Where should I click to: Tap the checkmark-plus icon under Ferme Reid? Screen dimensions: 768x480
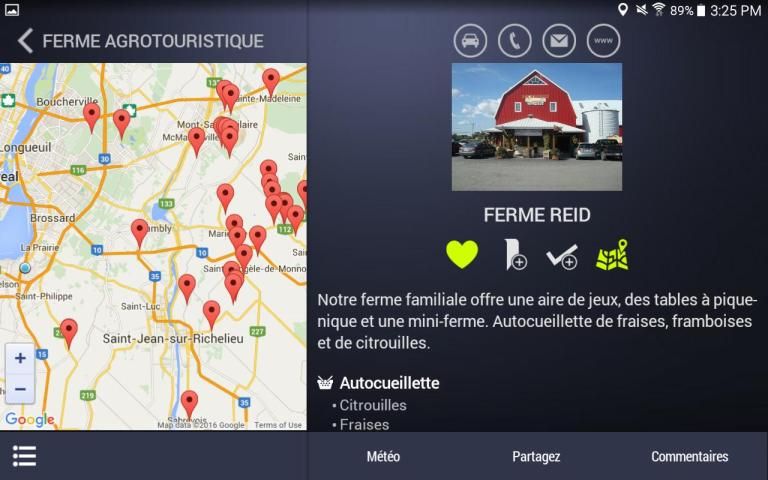[x=561, y=256]
